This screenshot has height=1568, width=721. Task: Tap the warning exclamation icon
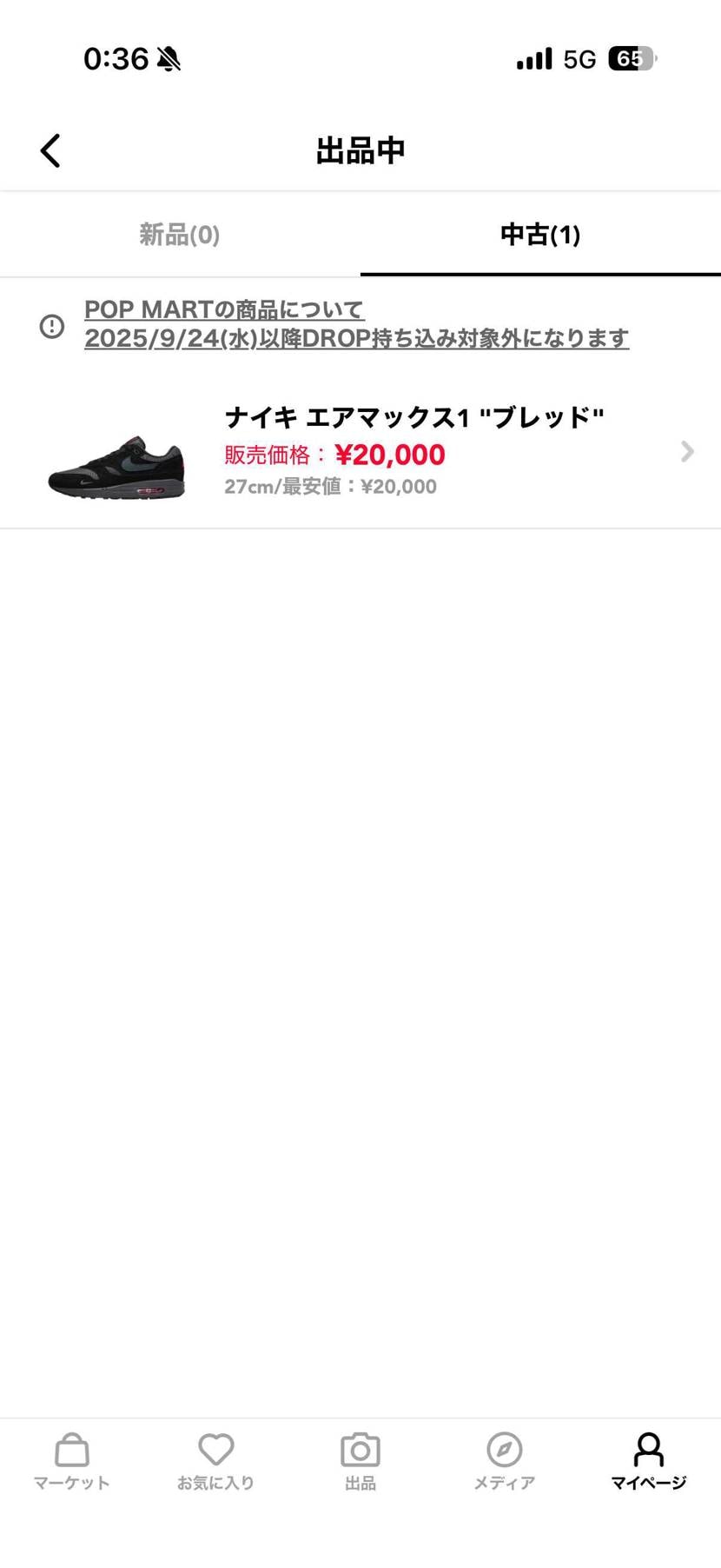coord(50,326)
